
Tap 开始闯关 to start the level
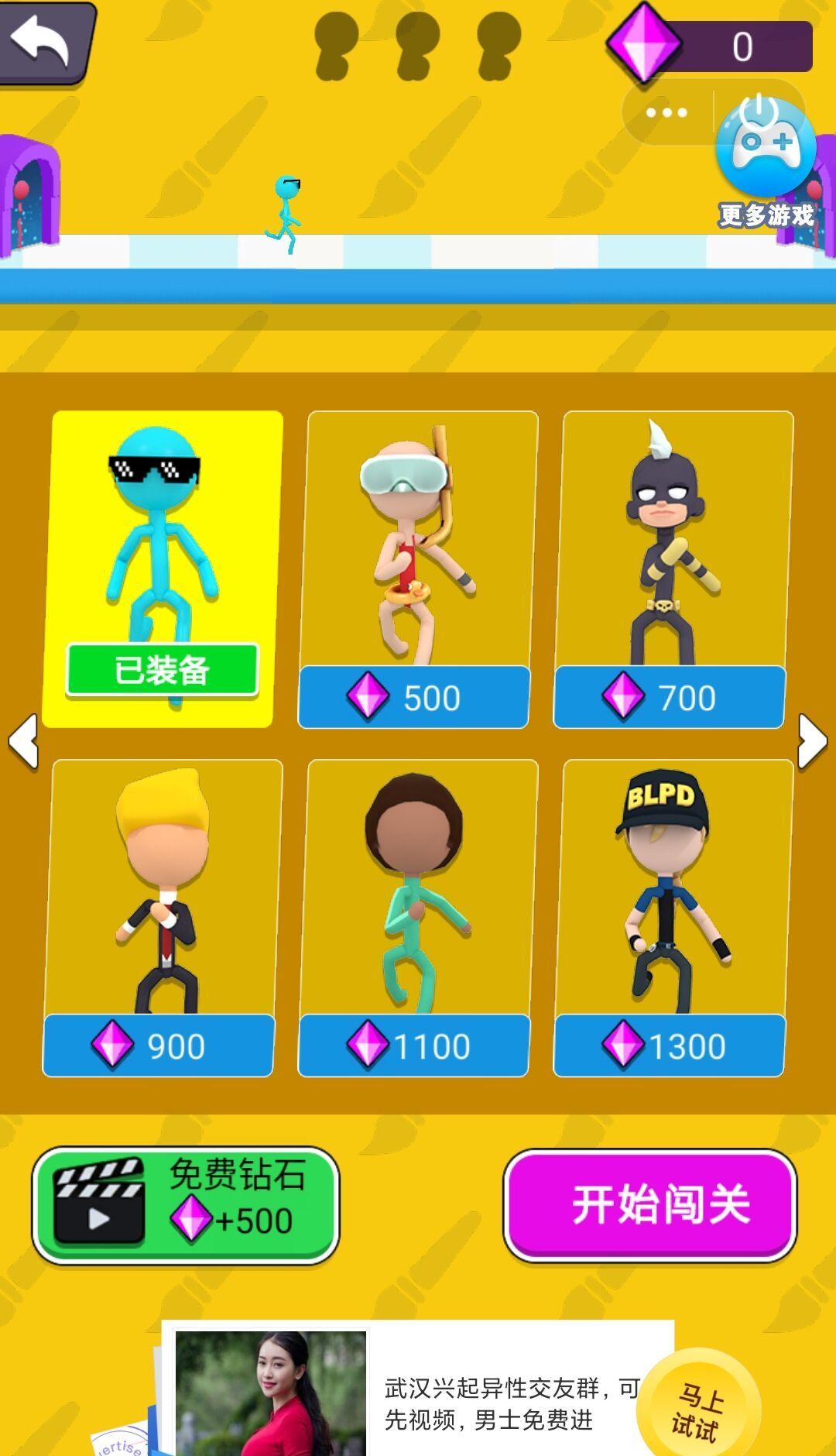(650, 1206)
